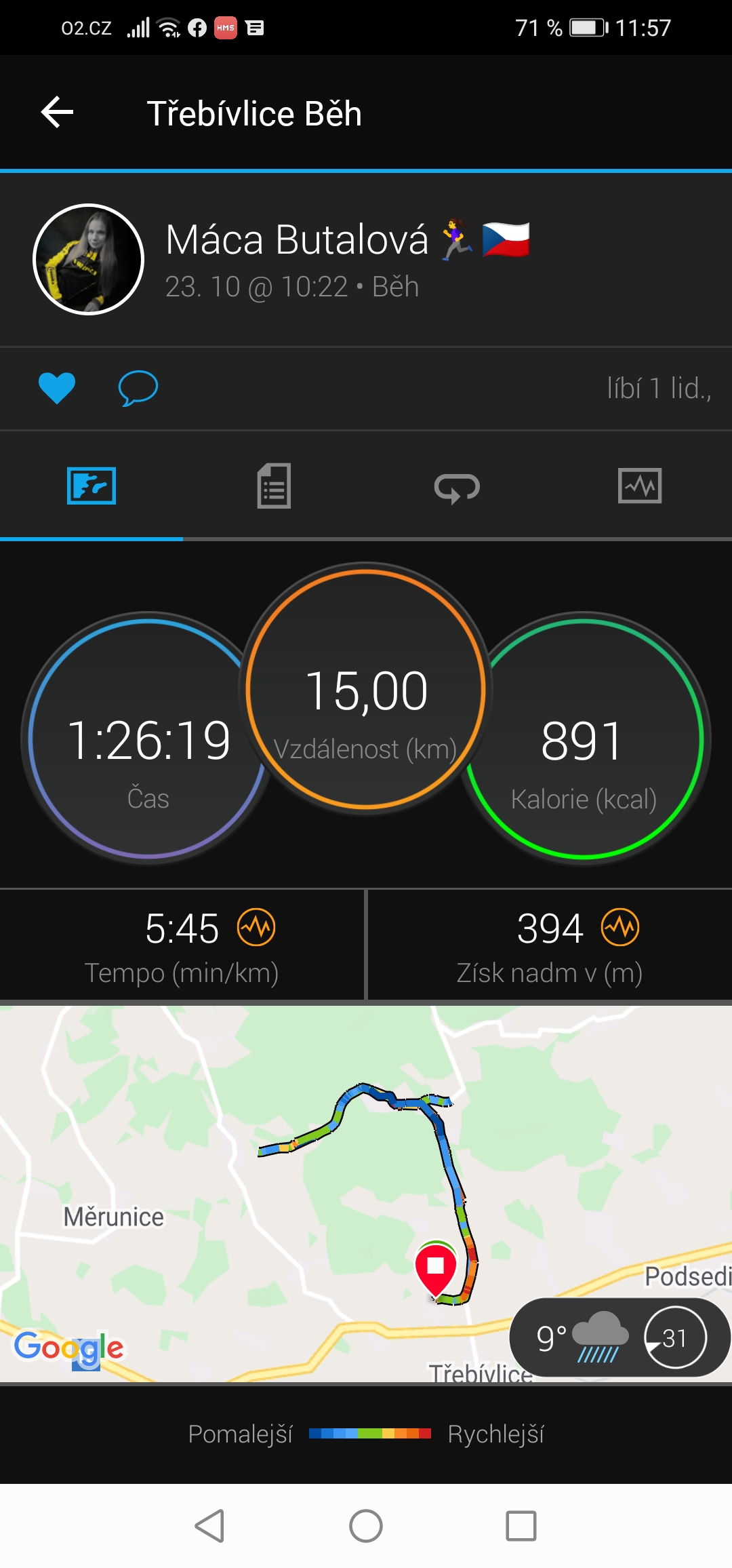The height and width of the screenshot is (1568, 732).
Task: Go back using the app bar arrow
Action: point(58,113)
